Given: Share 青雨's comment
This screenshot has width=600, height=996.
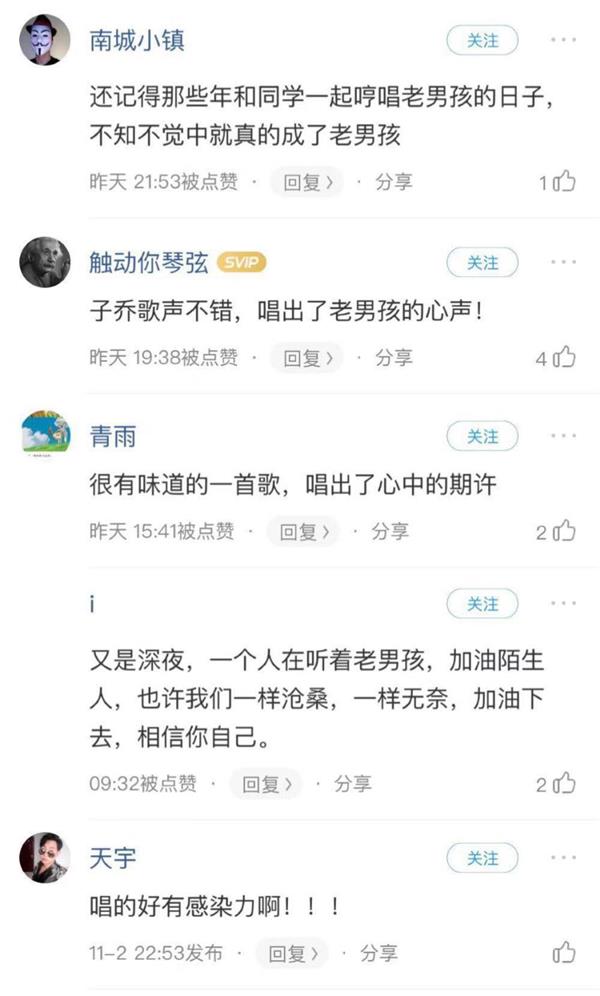Looking at the screenshot, I should (390, 532).
